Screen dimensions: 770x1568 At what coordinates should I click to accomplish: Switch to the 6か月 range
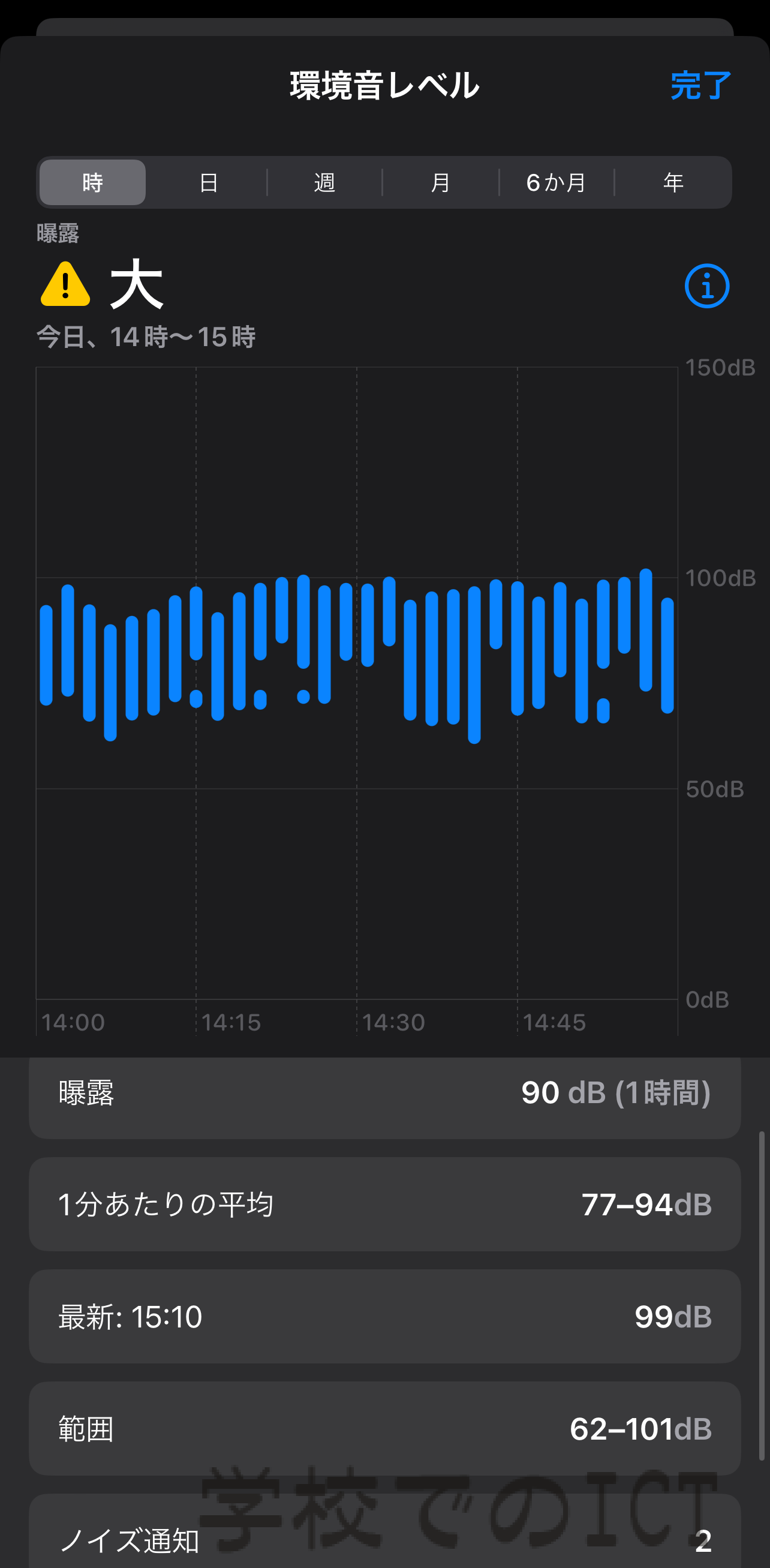point(557,182)
